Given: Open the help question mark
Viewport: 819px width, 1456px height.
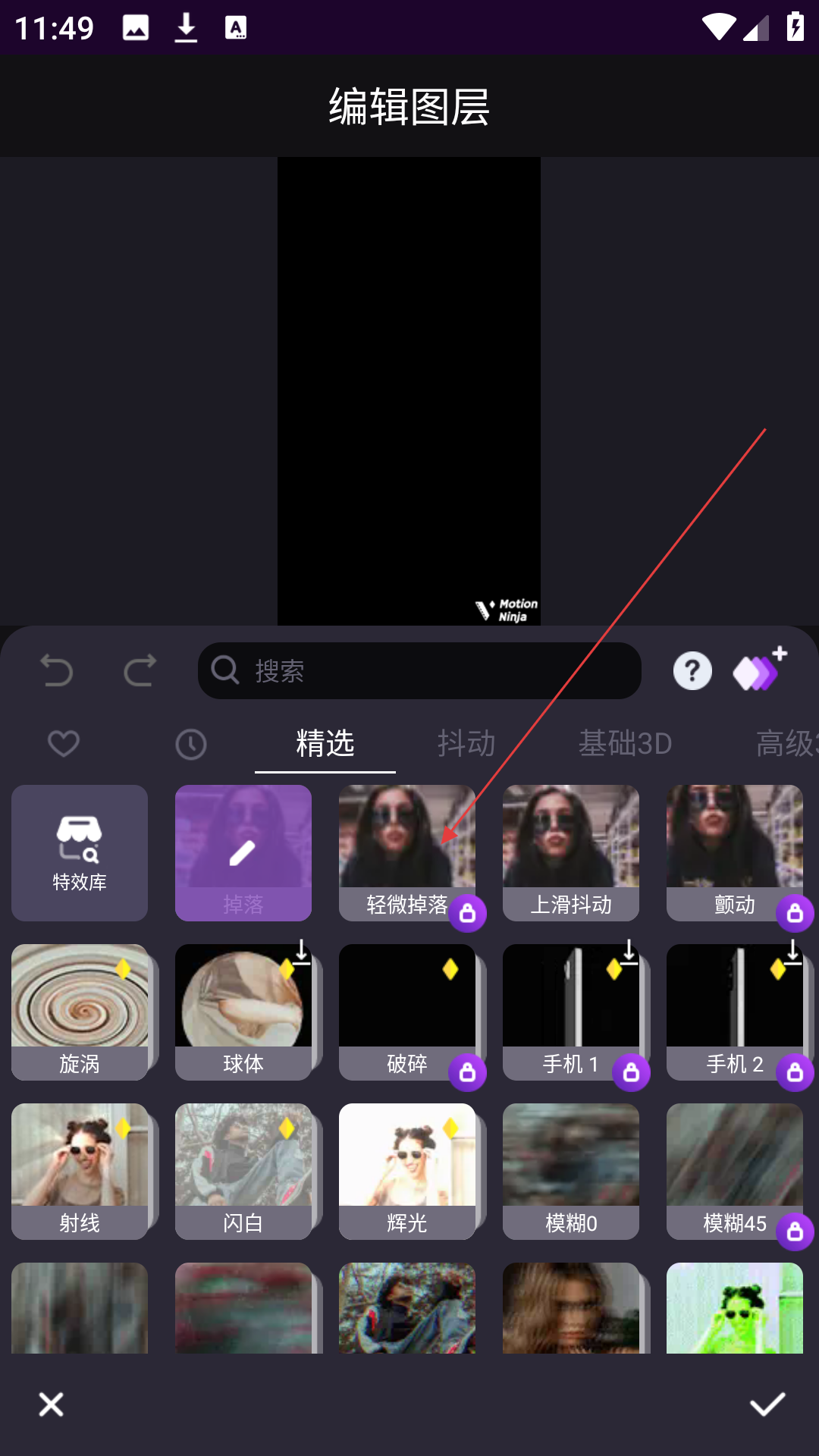Looking at the screenshot, I should [x=692, y=671].
